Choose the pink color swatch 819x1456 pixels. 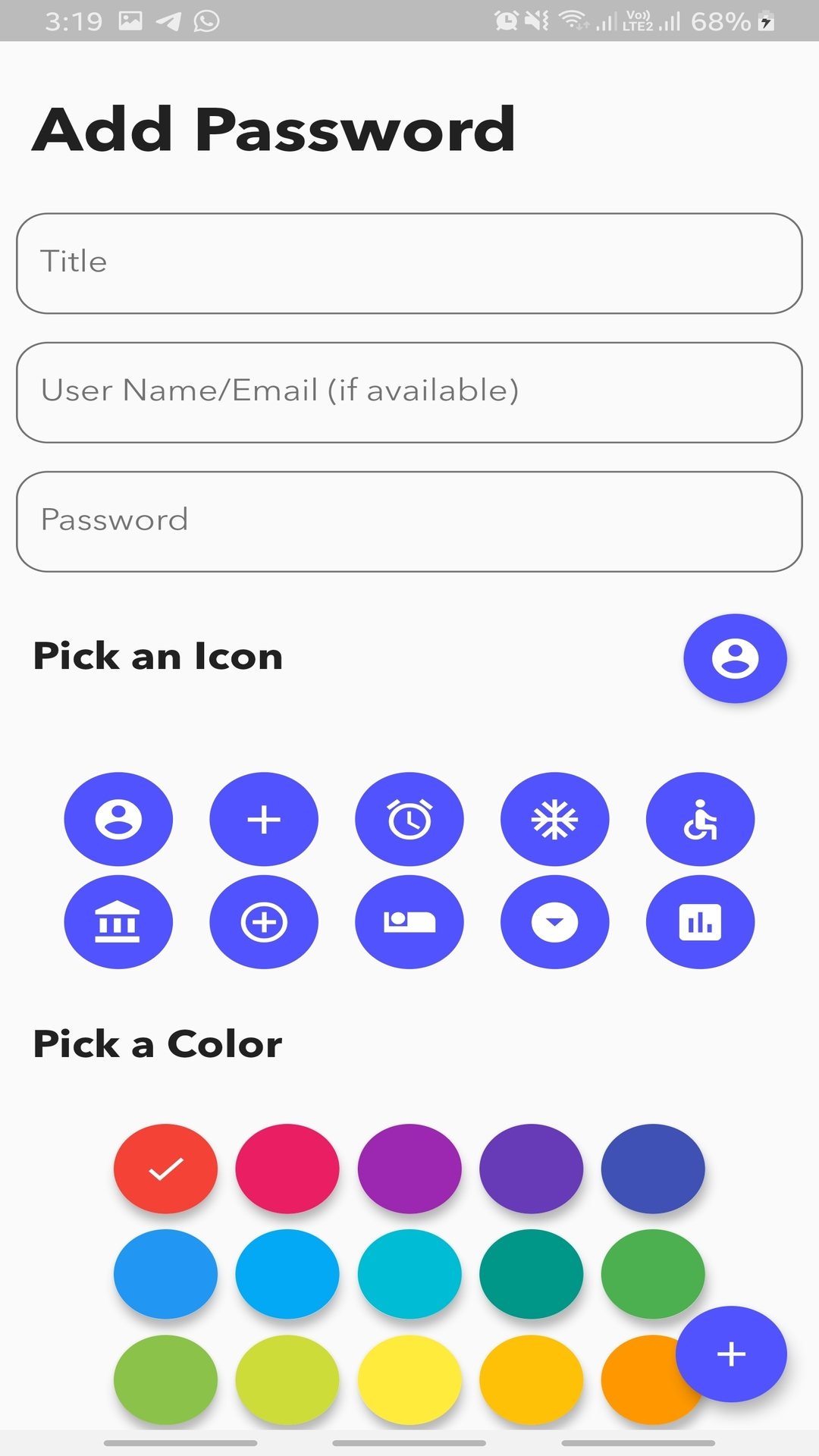(287, 1169)
